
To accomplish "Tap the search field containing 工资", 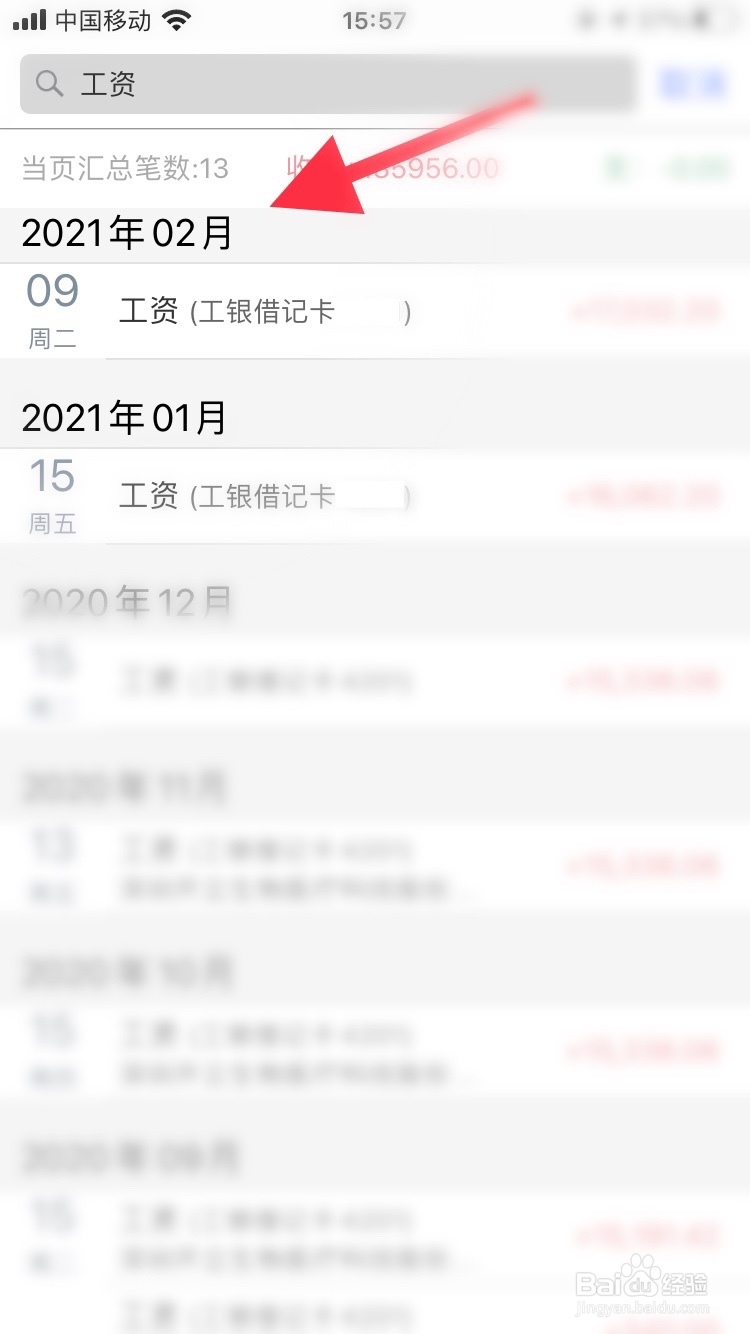I will tap(328, 84).
